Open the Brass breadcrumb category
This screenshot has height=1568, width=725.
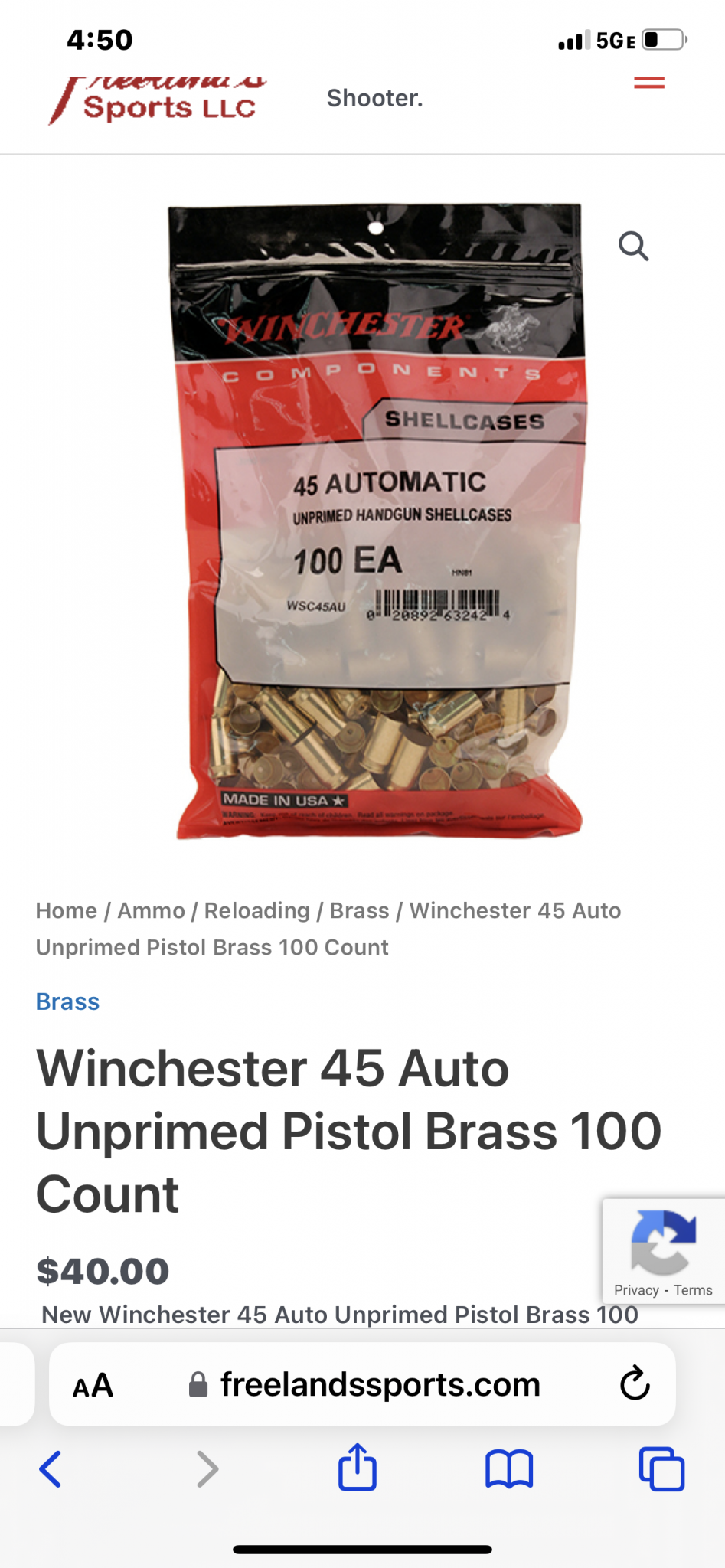point(359,910)
